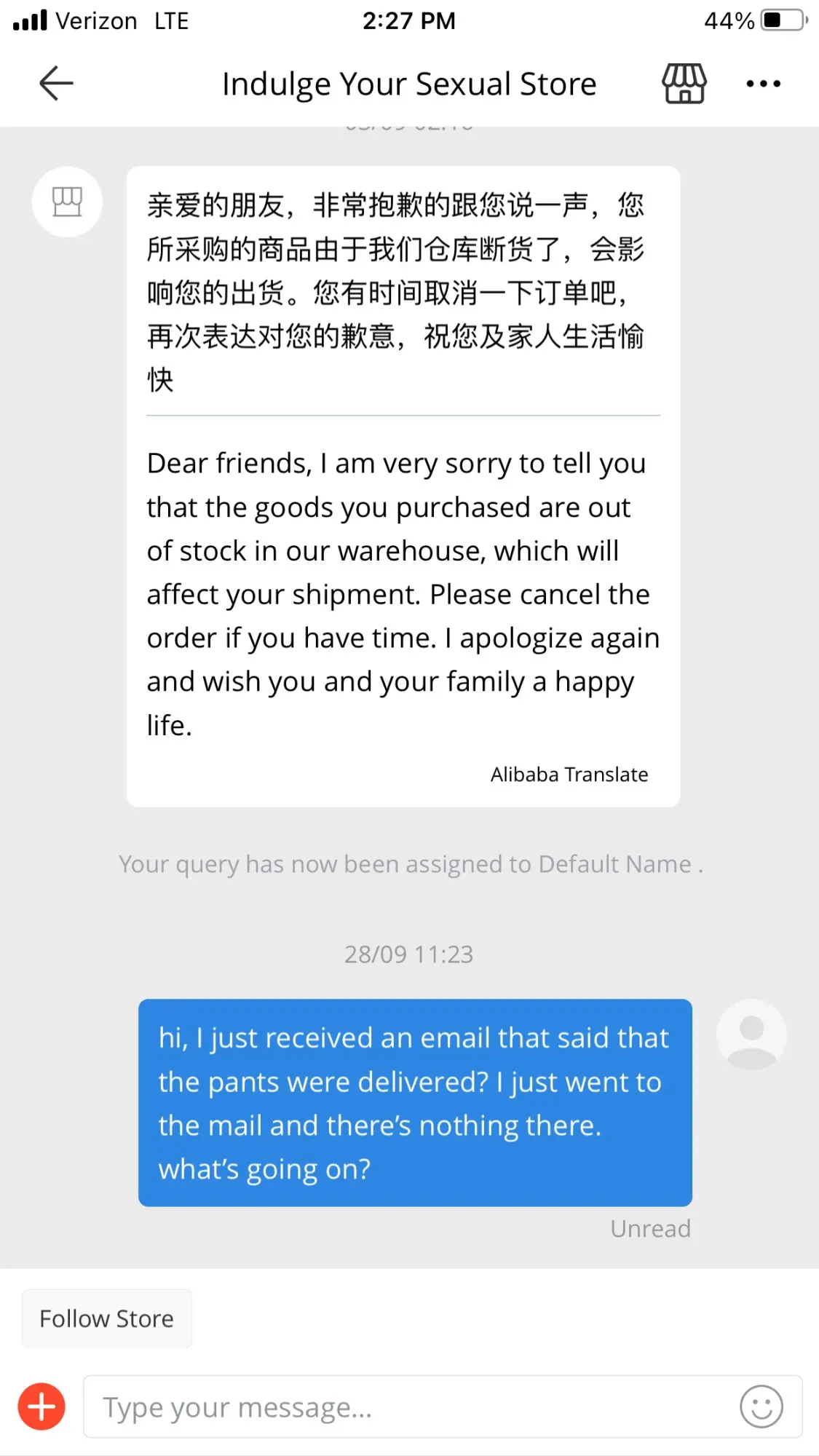Tap the Follow Store button
The image size is (819, 1456).
[107, 1318]
